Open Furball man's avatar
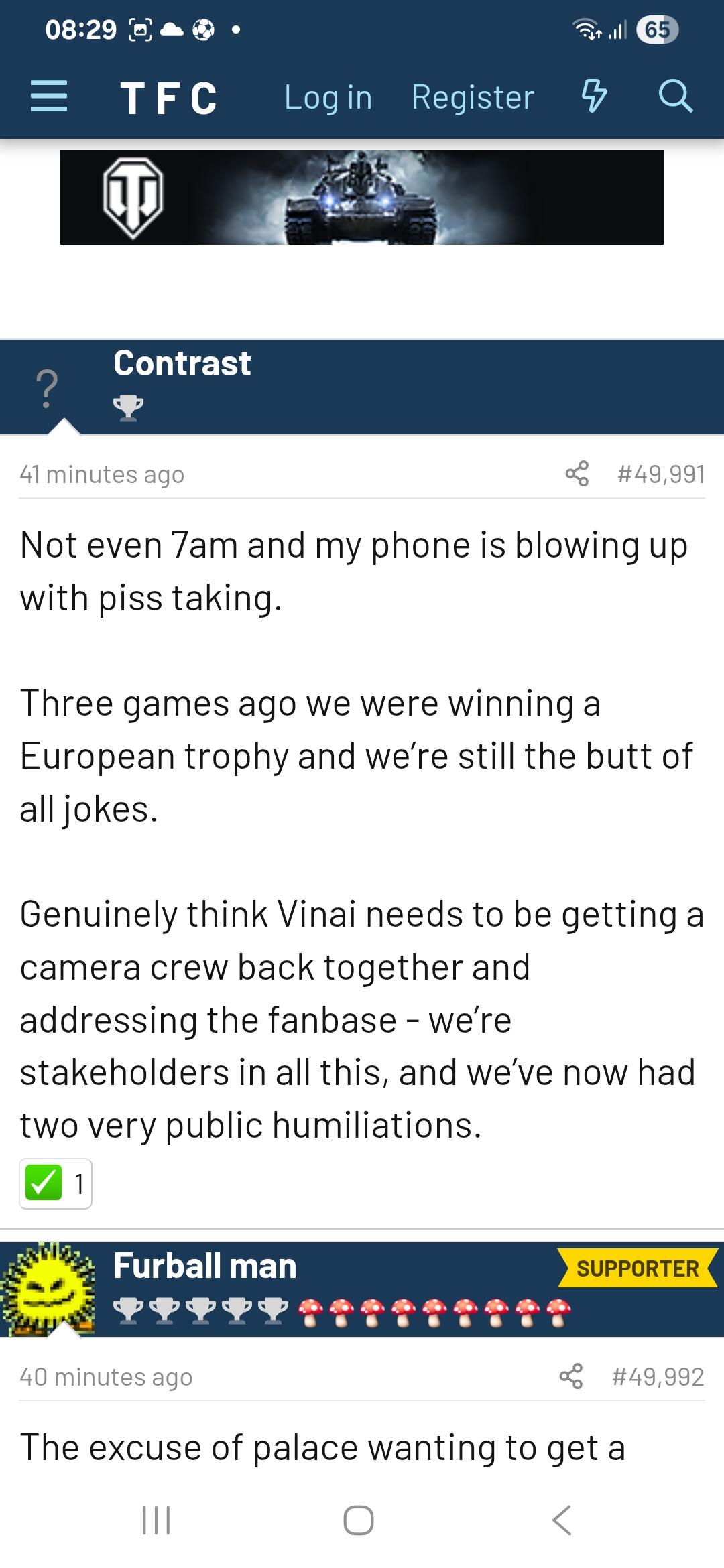The image size is (724, 1568). (x=47, y=1289)
